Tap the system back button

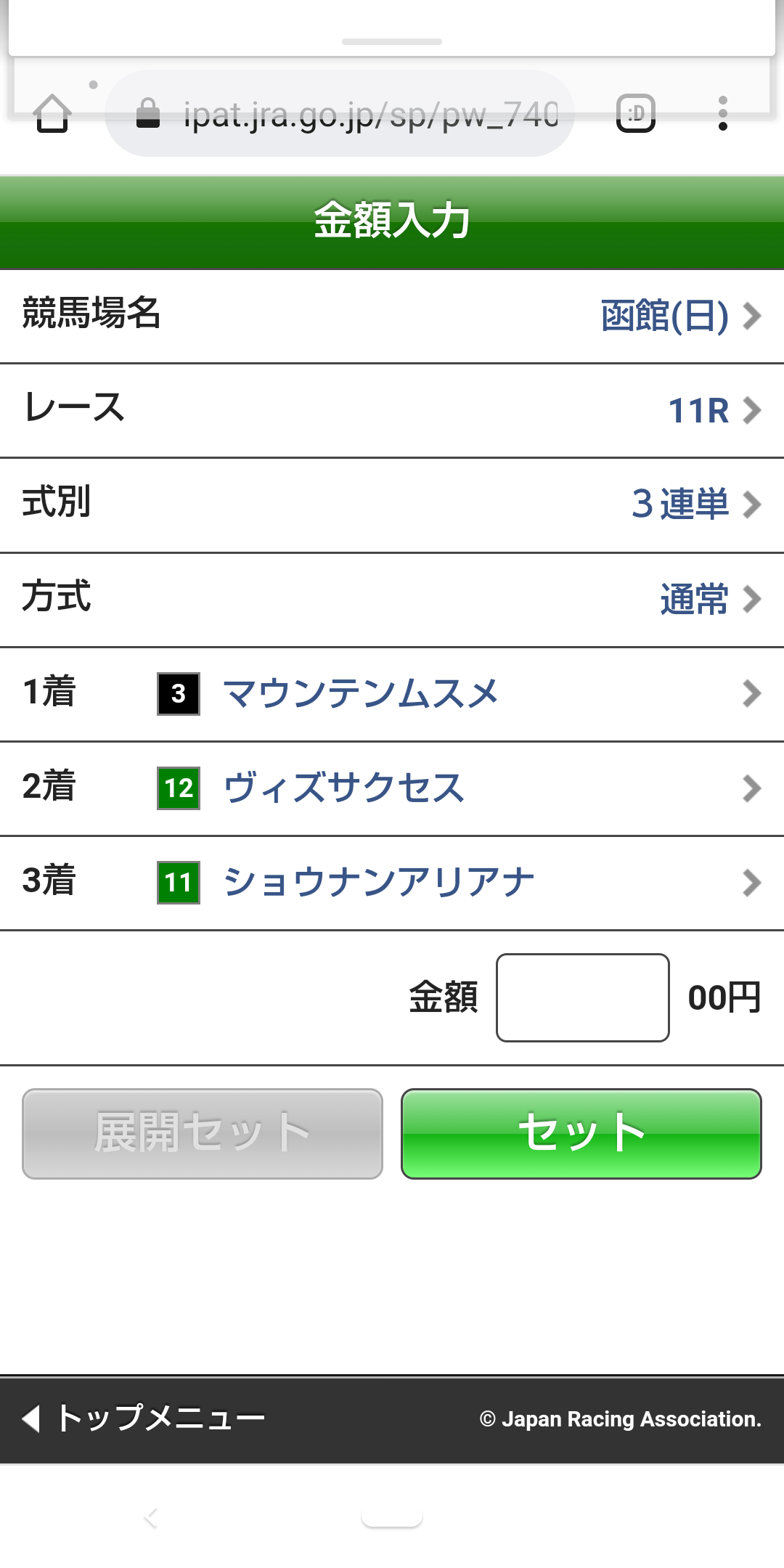(x=151, y=1517)
